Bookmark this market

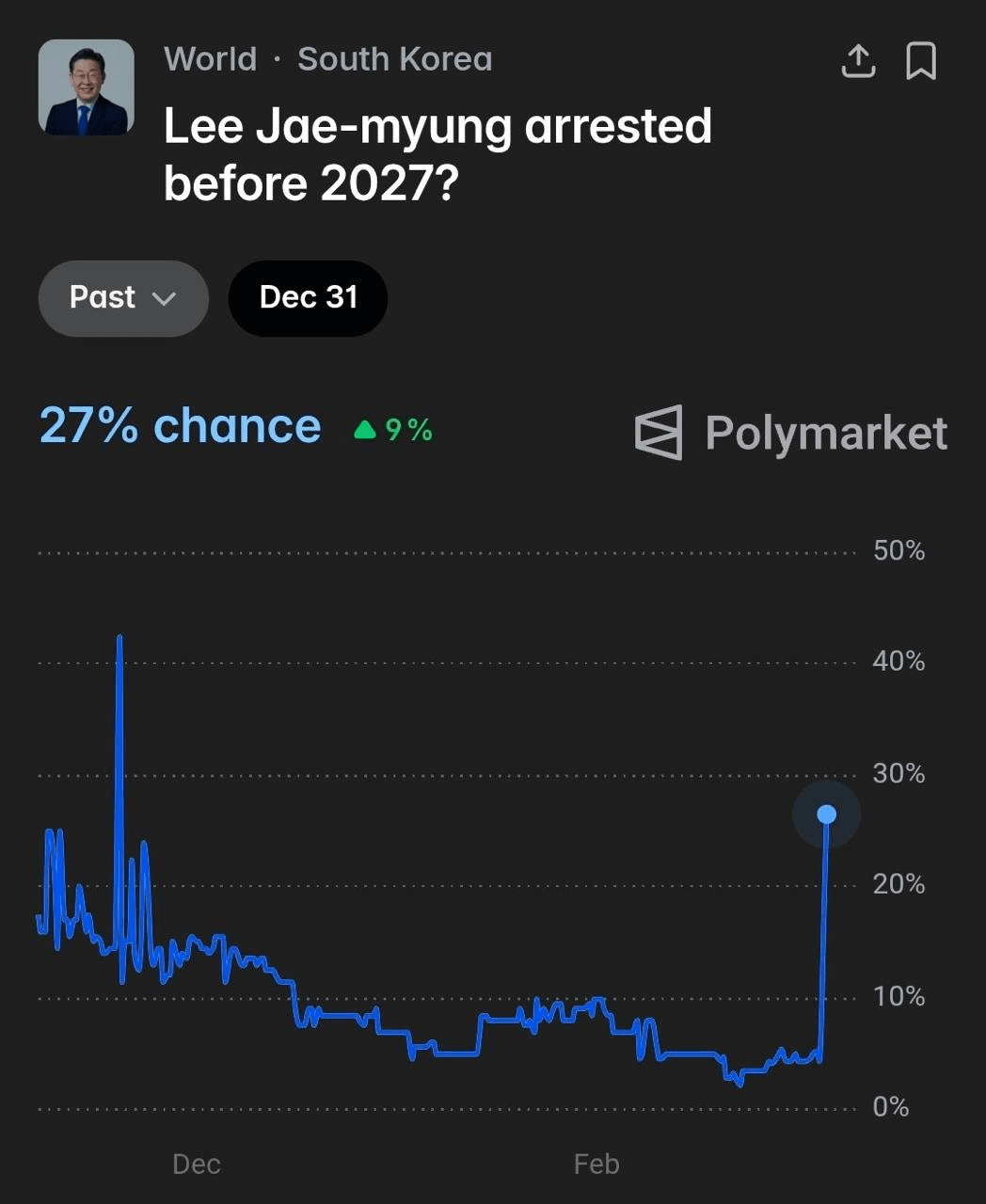coord(920,61)
